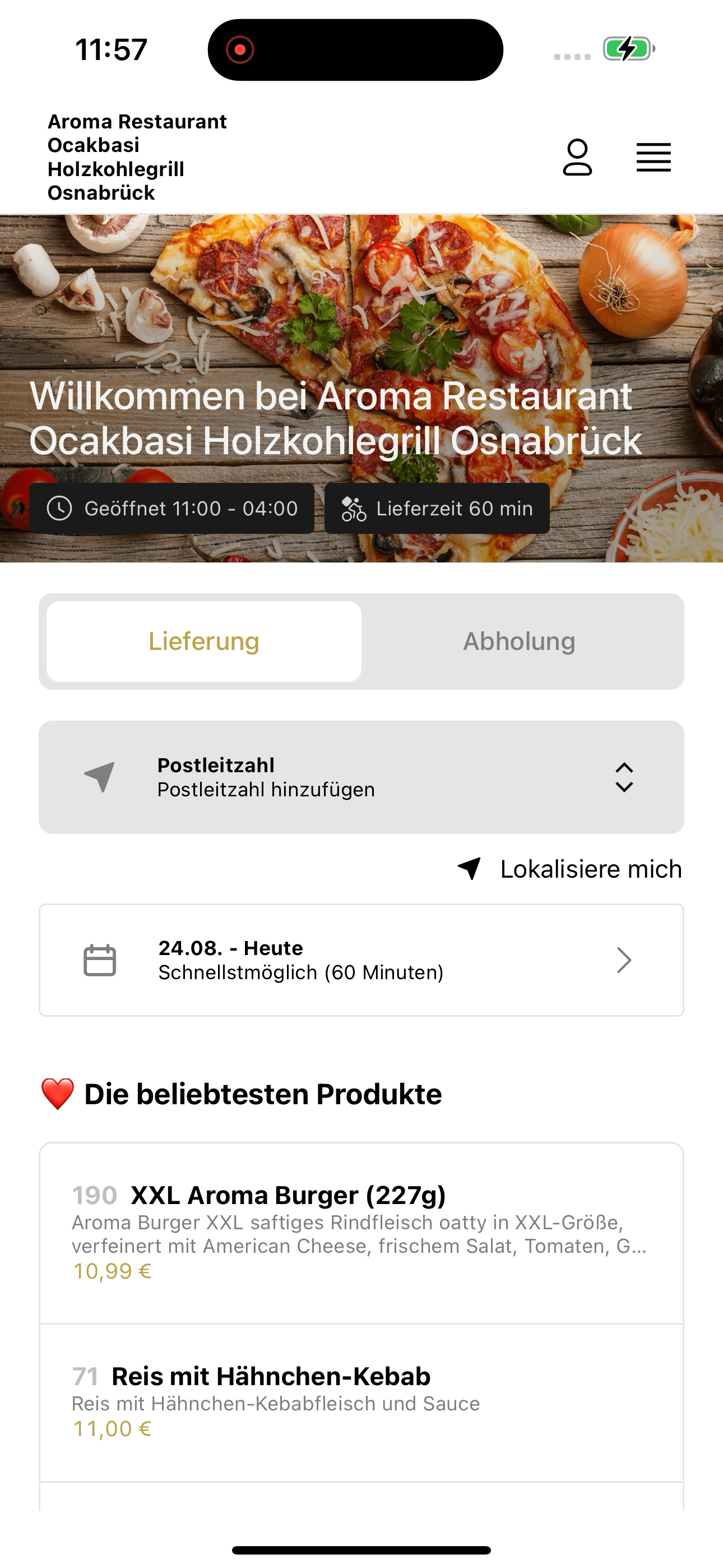Tap the Aroma Restaurant title in header
The image size is (723, 1568).
coord(137,157)
